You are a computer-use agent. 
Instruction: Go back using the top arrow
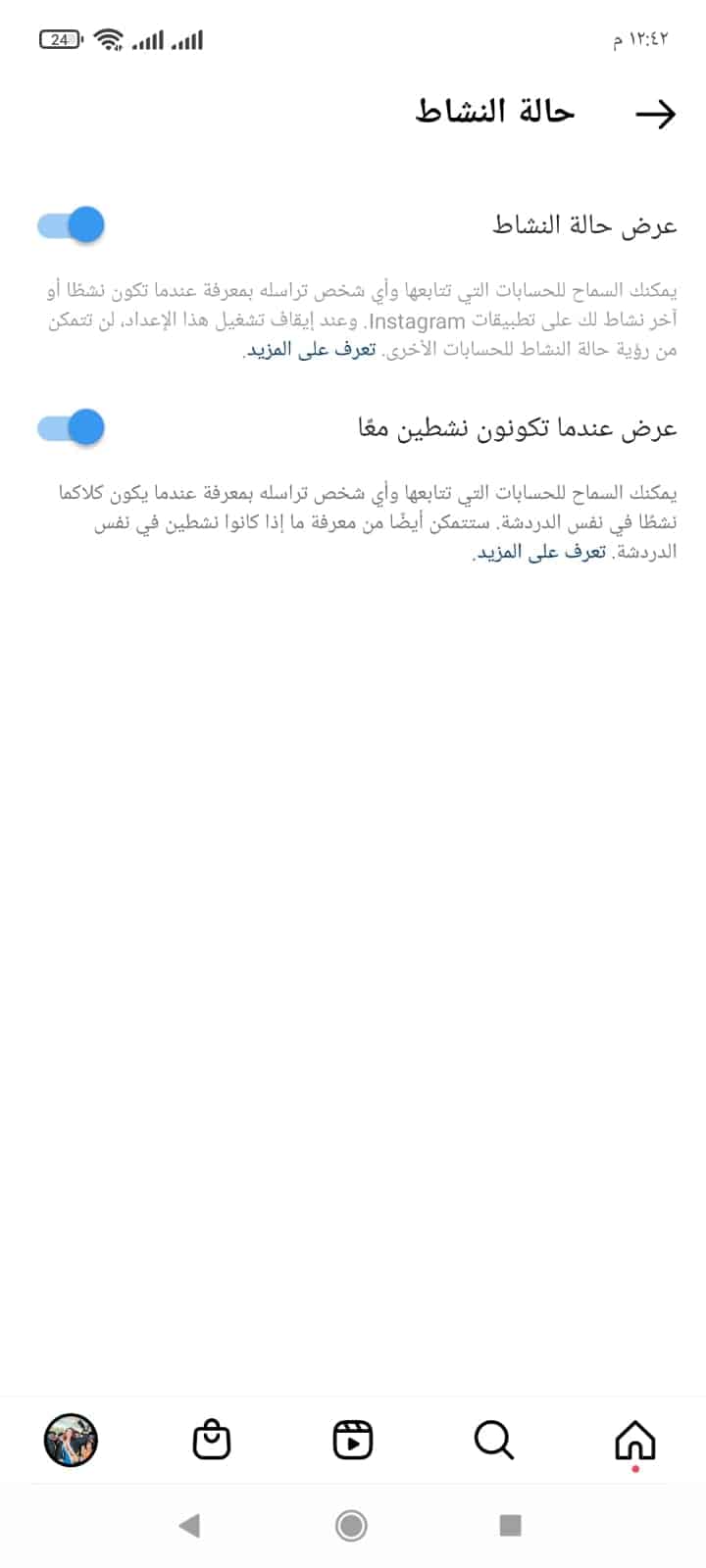pos(655,114)
